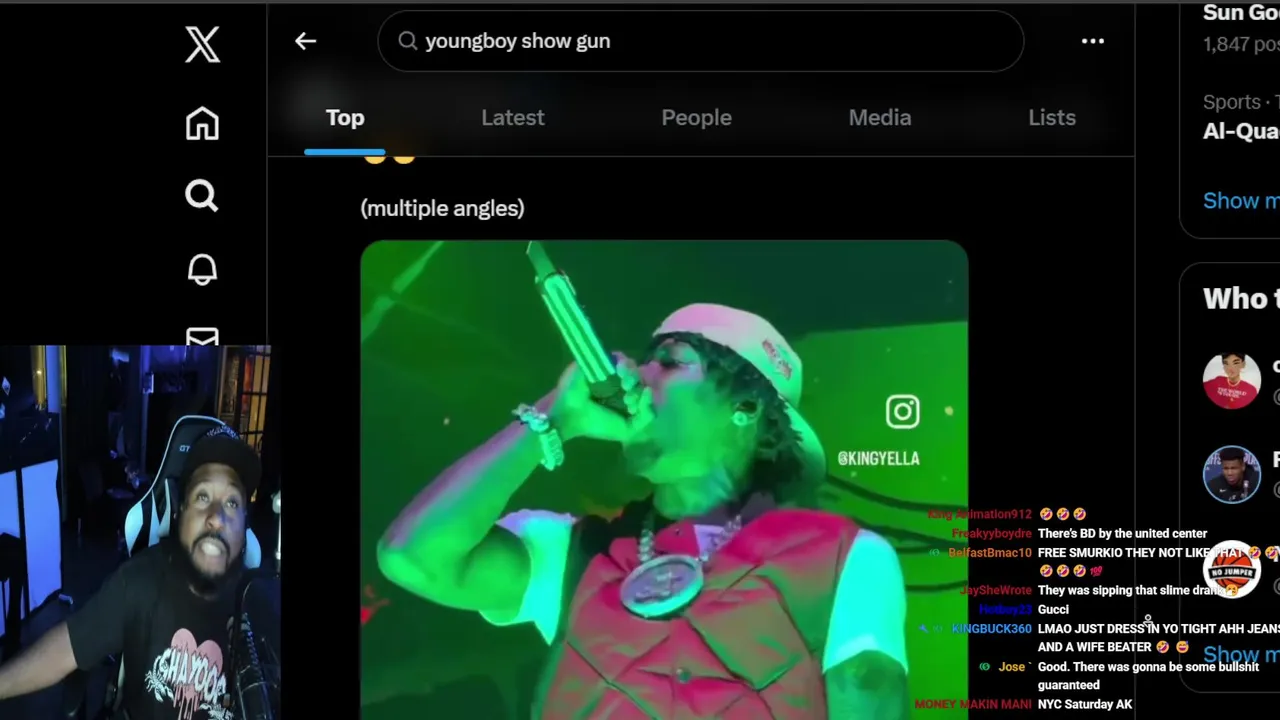Go back with the arrow icon
Screen dimensions: 1280x720
coord(305,41)
